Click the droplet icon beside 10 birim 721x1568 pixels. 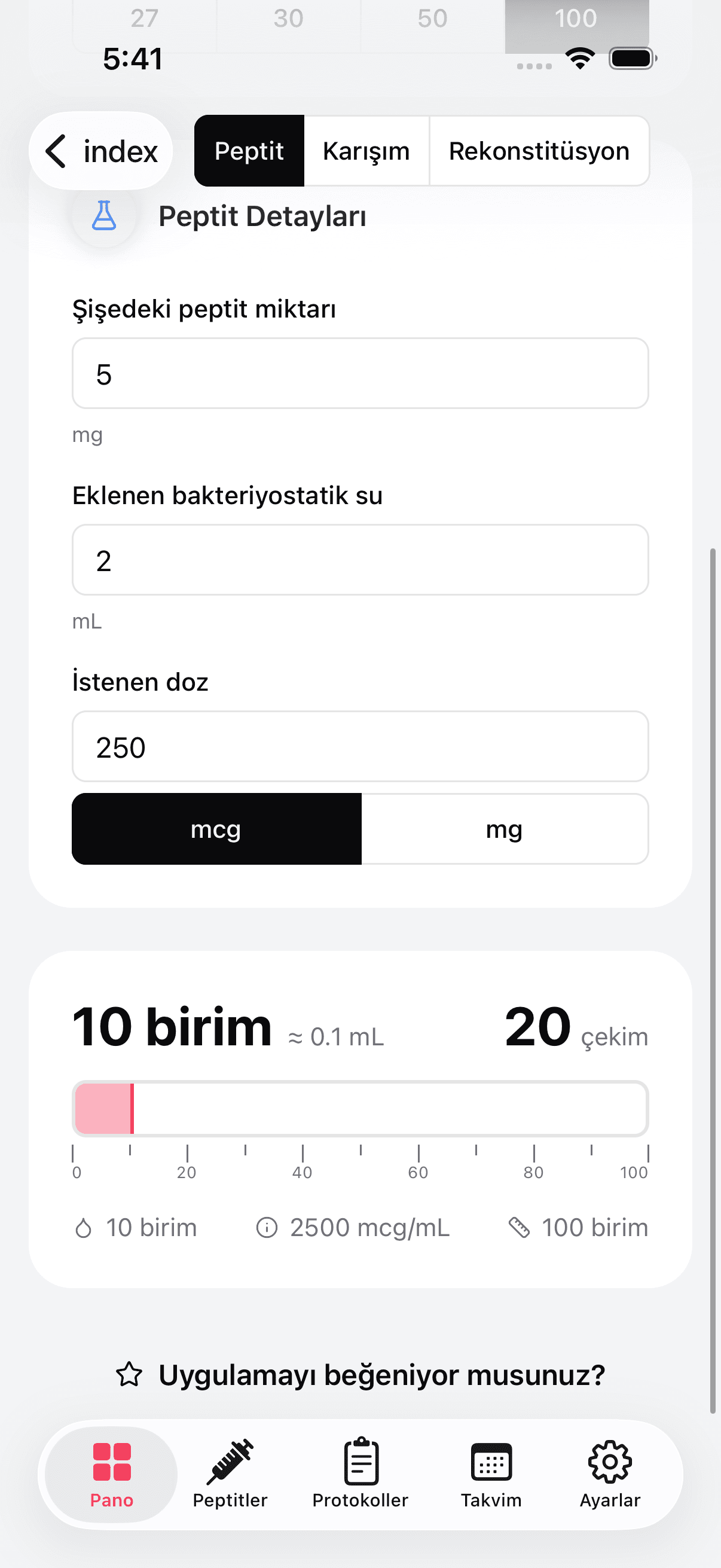pyautogui.click(x=84, y=1228)
